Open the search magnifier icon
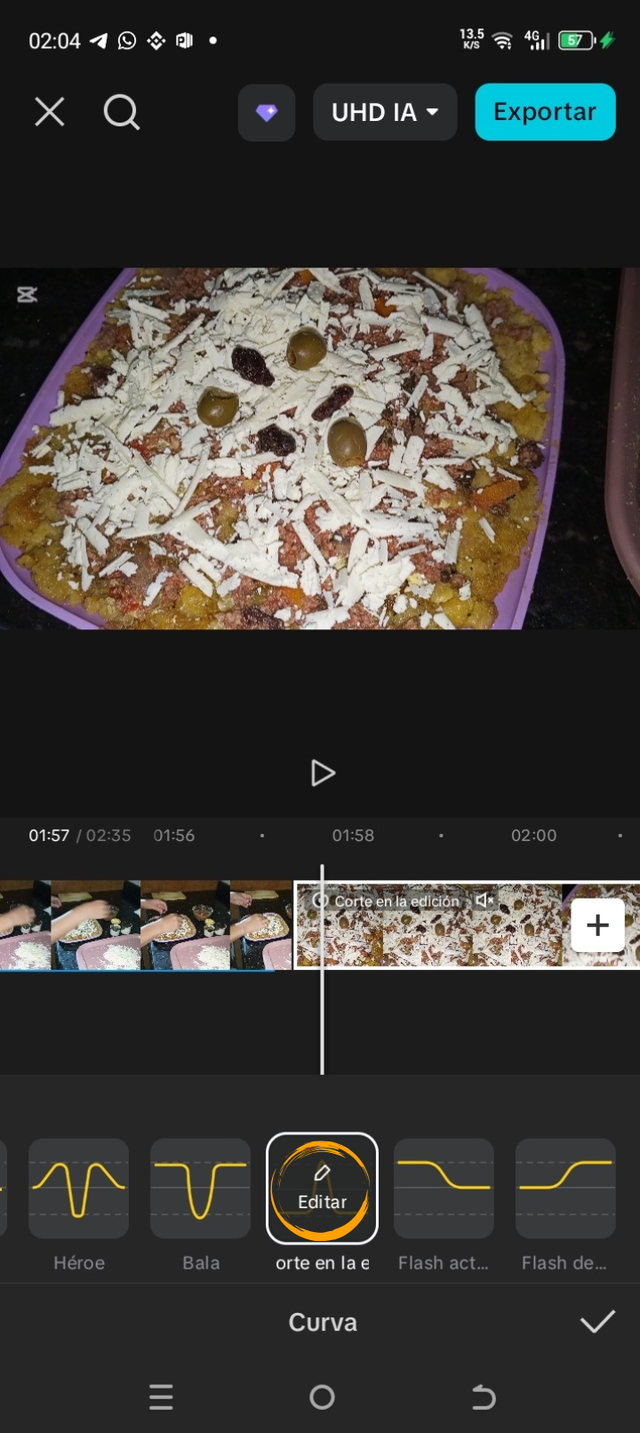The width and height of the screenshot is (640, 1433). pyautogui.click(x=121, y=112)
